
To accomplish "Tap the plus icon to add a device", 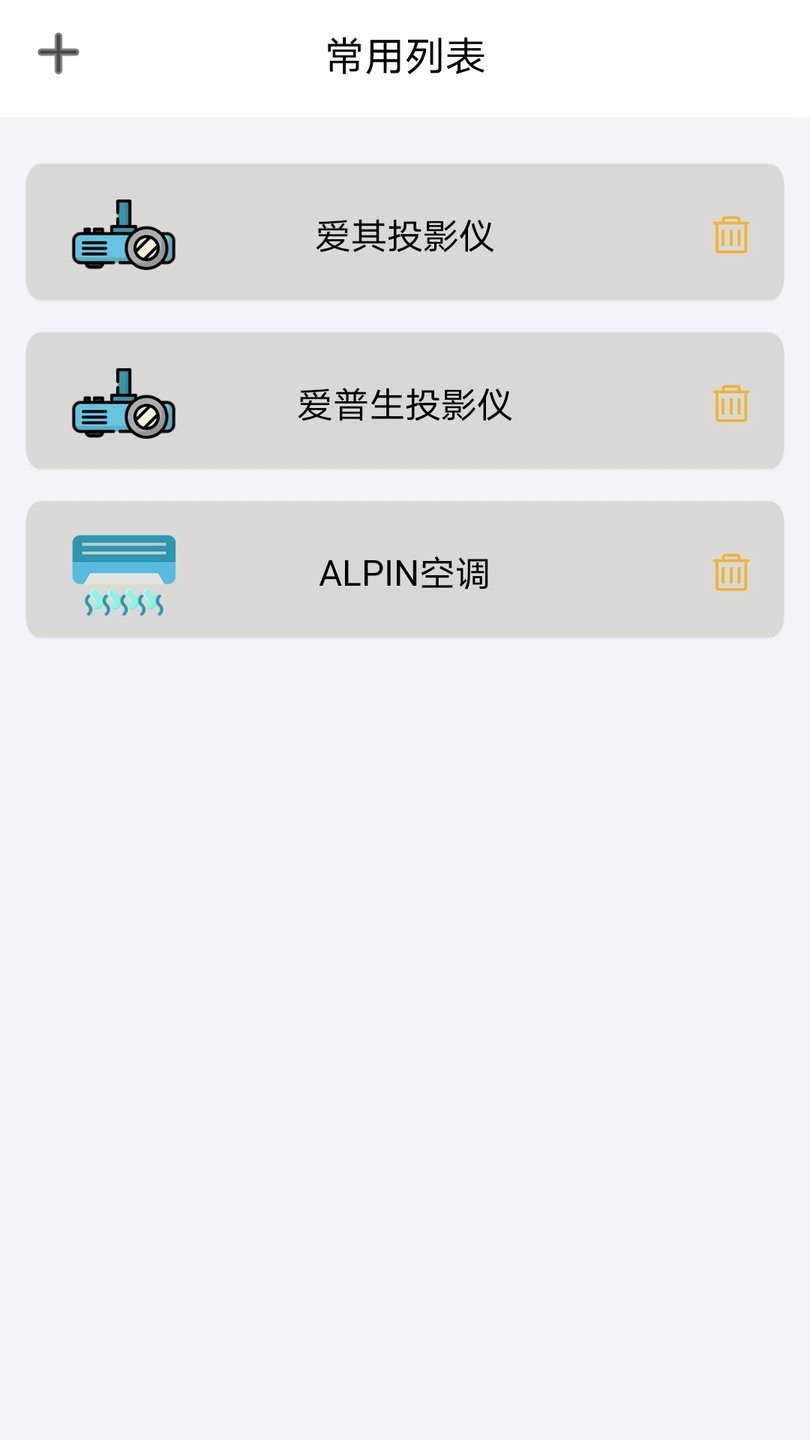I will 57,50.
